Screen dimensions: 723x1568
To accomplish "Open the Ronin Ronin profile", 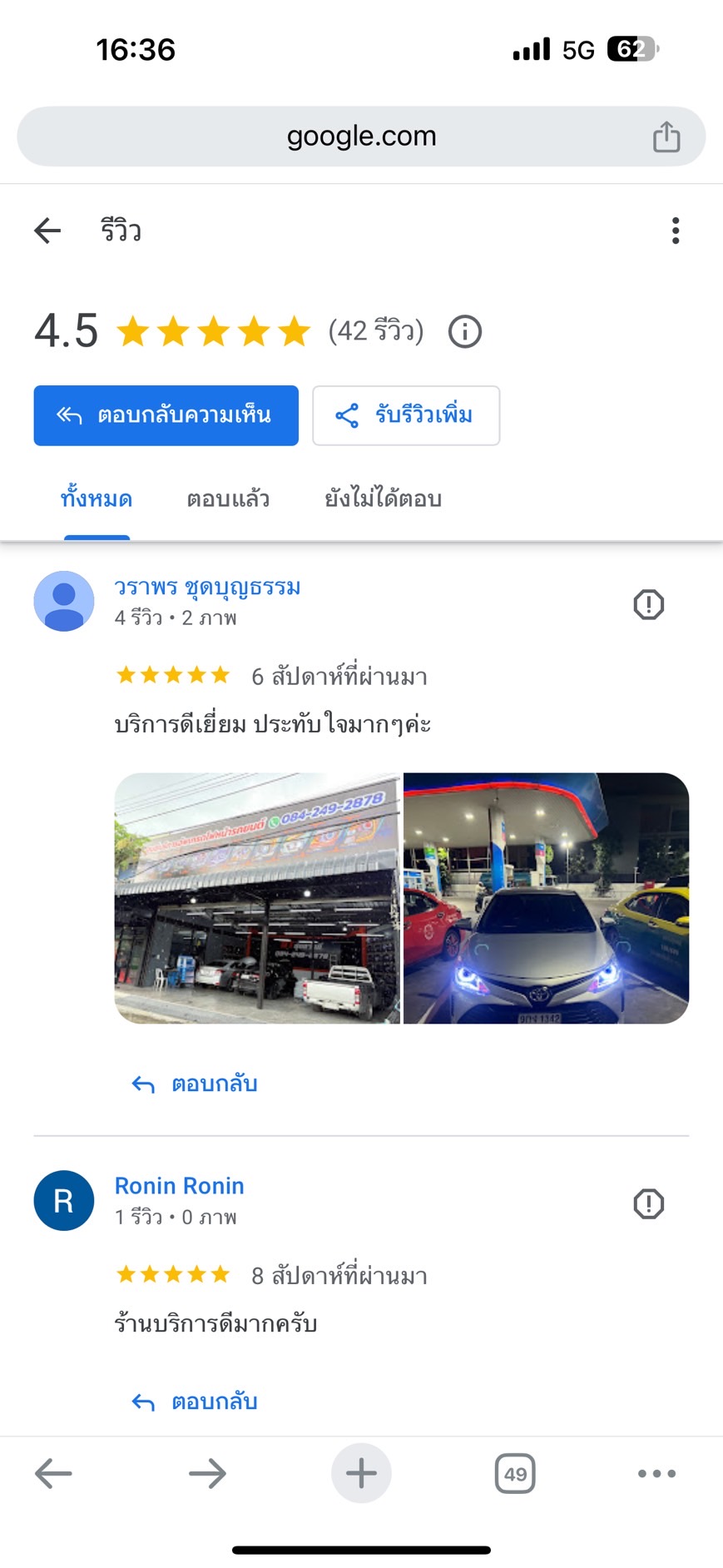I will click(179, 1186).
